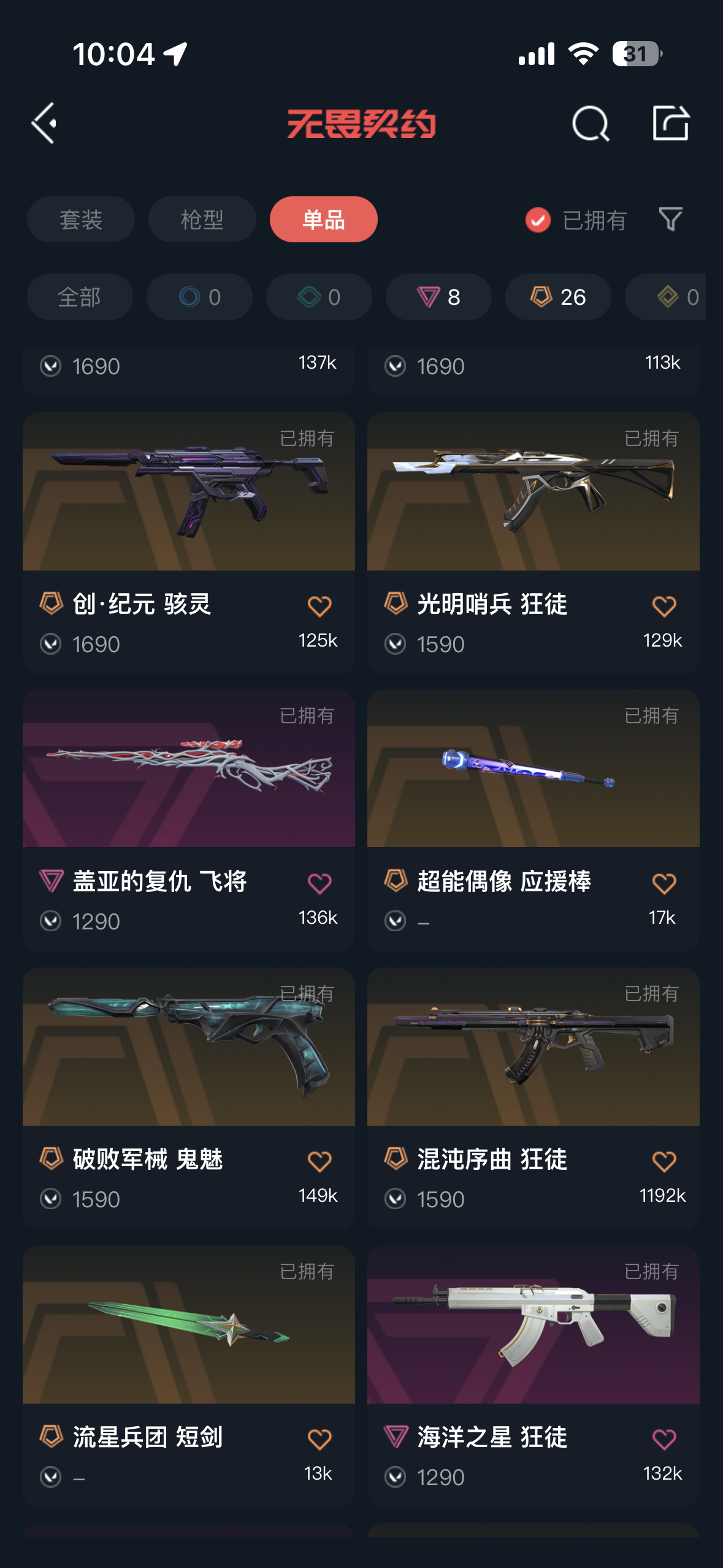Open the filter funnel icon

click(670, 219)
